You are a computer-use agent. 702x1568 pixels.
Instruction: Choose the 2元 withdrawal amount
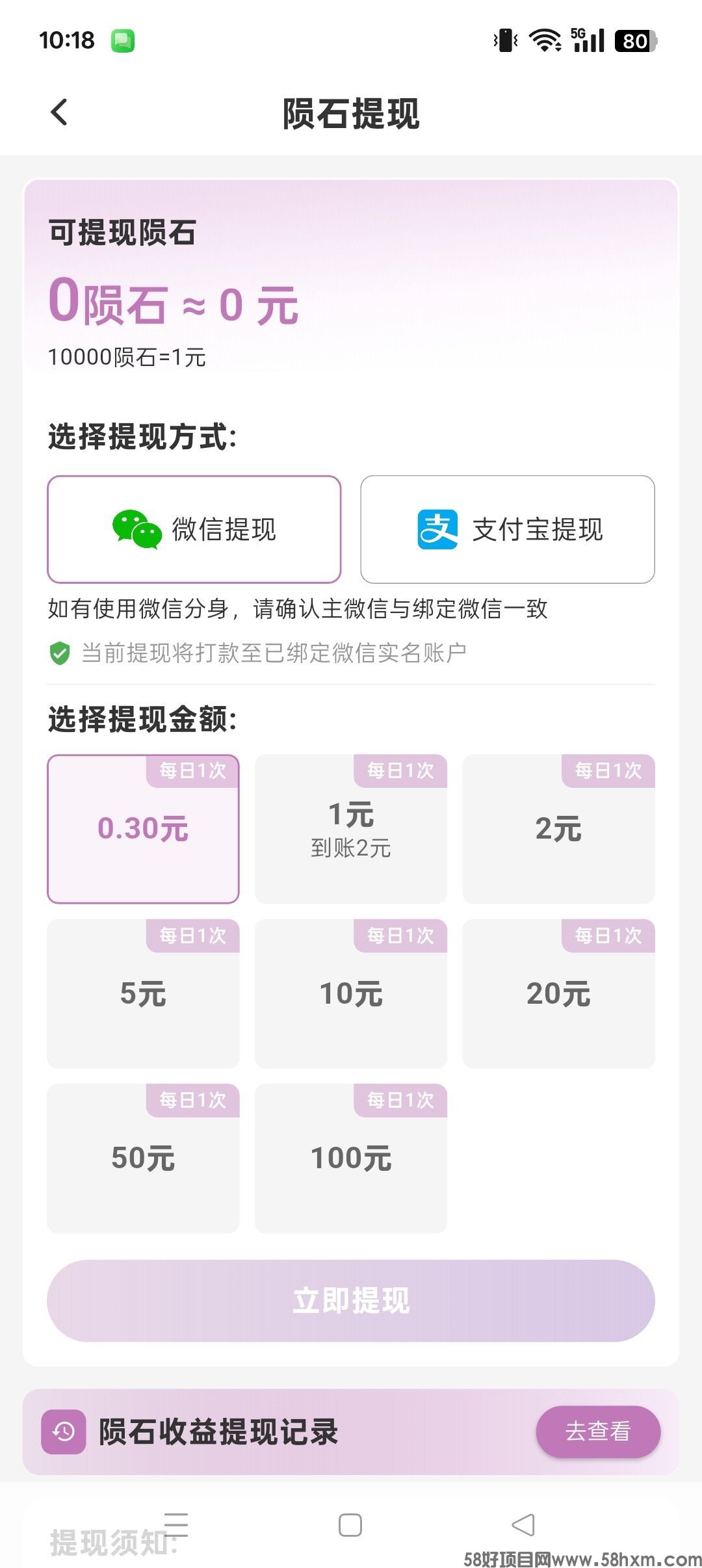click(x=558, y=829)
